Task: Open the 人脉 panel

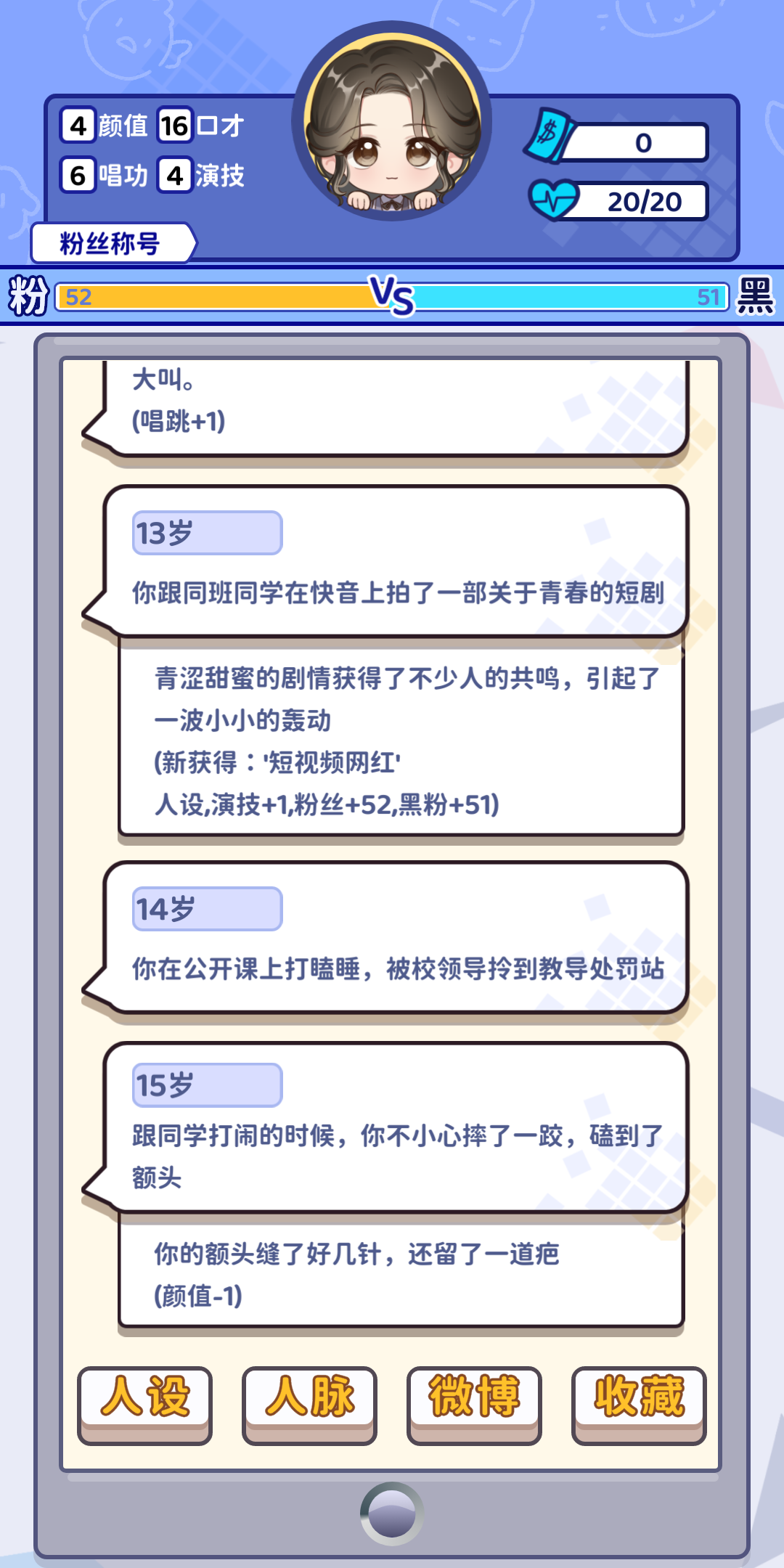Action: 309,1397
